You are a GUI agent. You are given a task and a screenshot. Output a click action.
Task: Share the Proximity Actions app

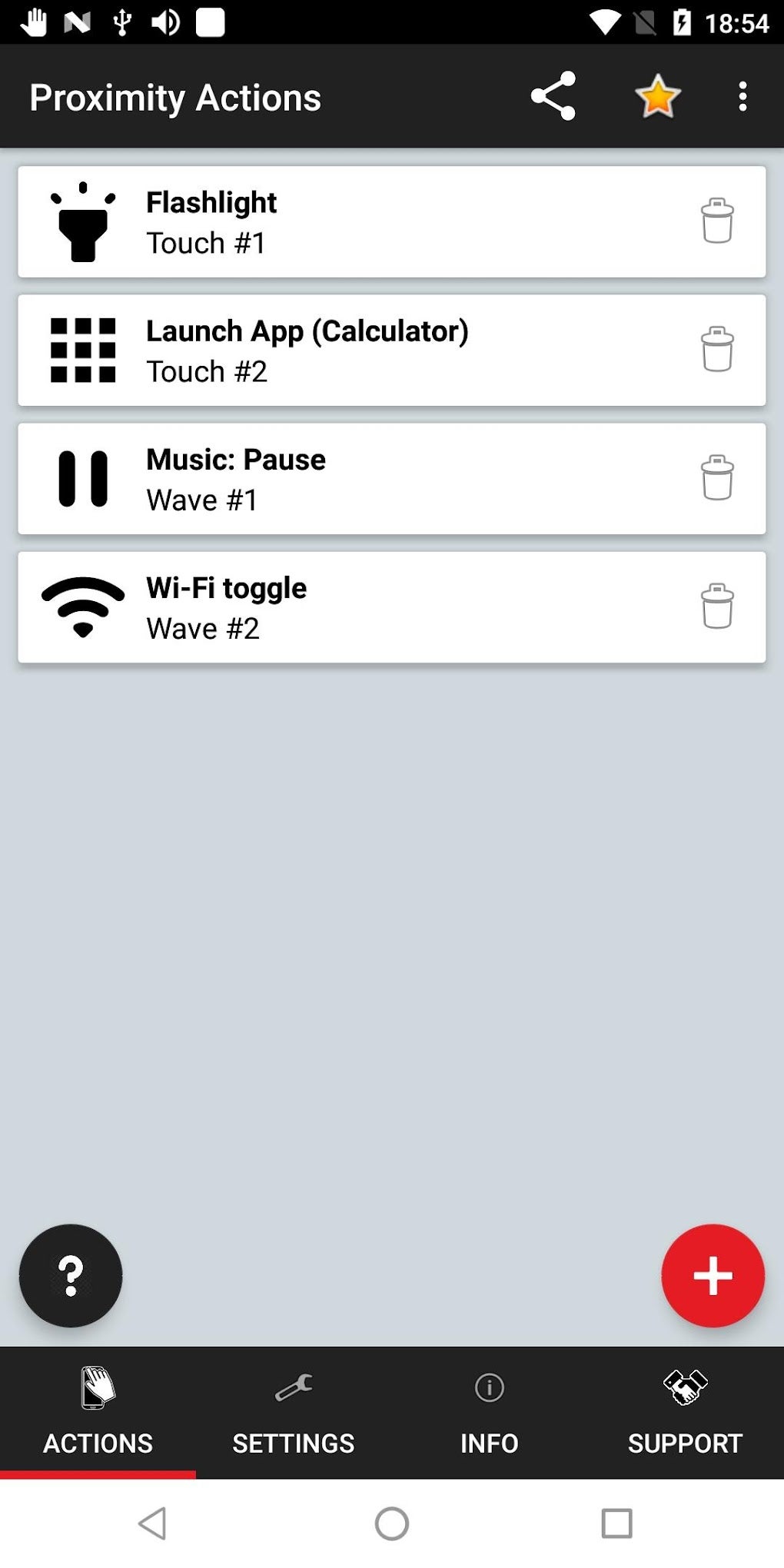click(553, 96)
